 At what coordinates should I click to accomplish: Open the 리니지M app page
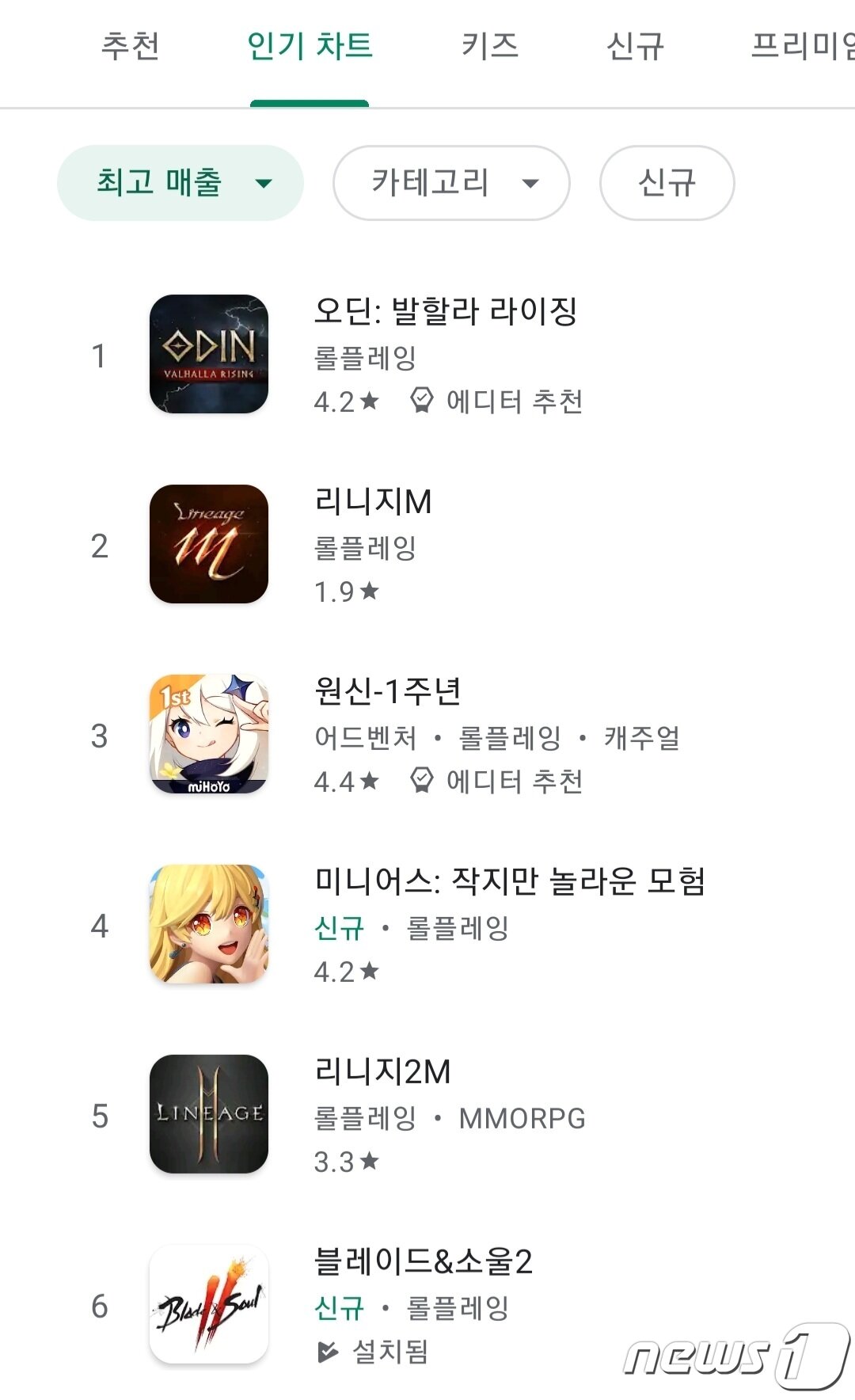pyautogui.click(x=373, y=501)
